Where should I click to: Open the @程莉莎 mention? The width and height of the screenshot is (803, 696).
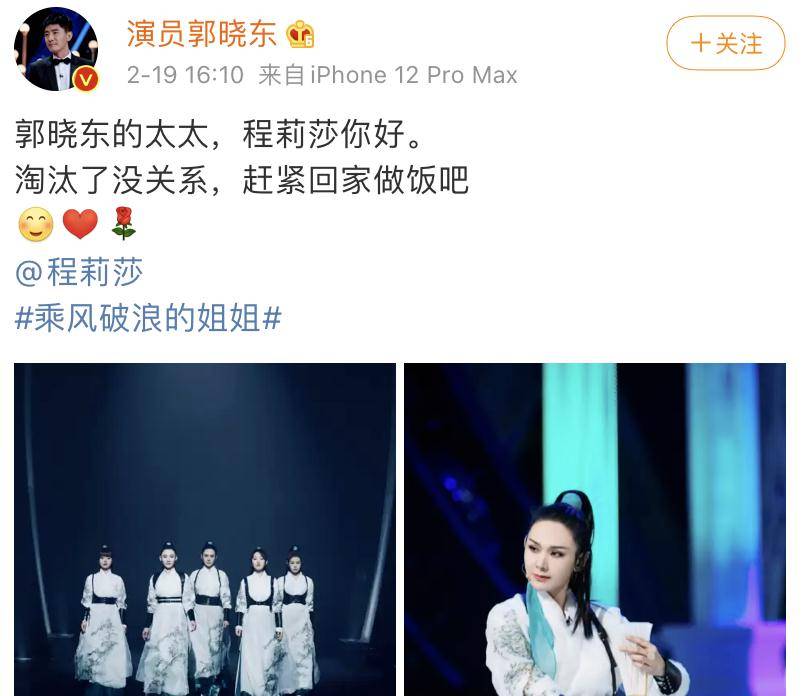[80, 272]
